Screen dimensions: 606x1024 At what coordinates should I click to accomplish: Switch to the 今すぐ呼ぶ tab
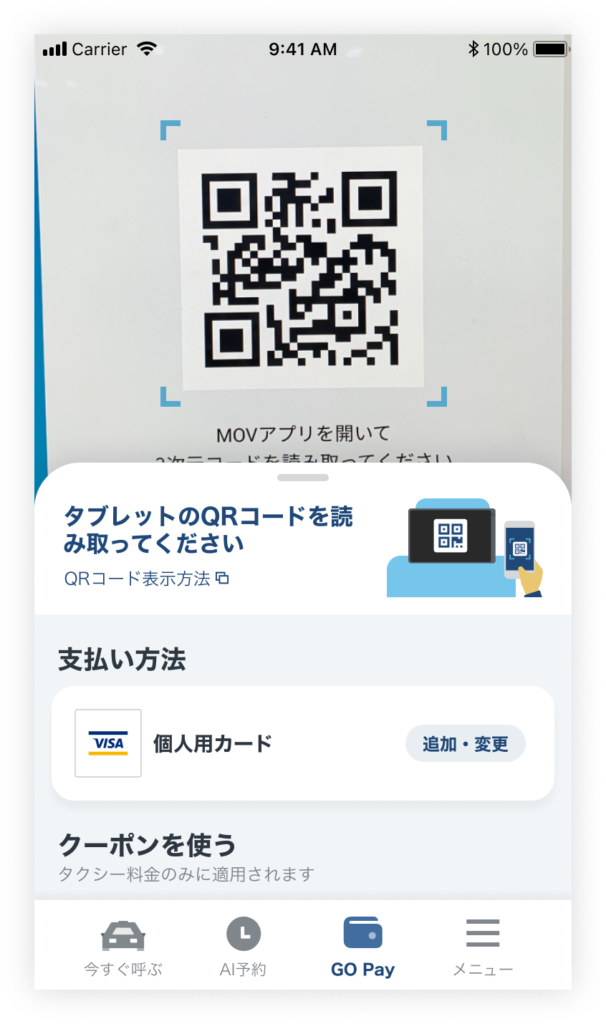pyautogui.click(x=123, y=947)
